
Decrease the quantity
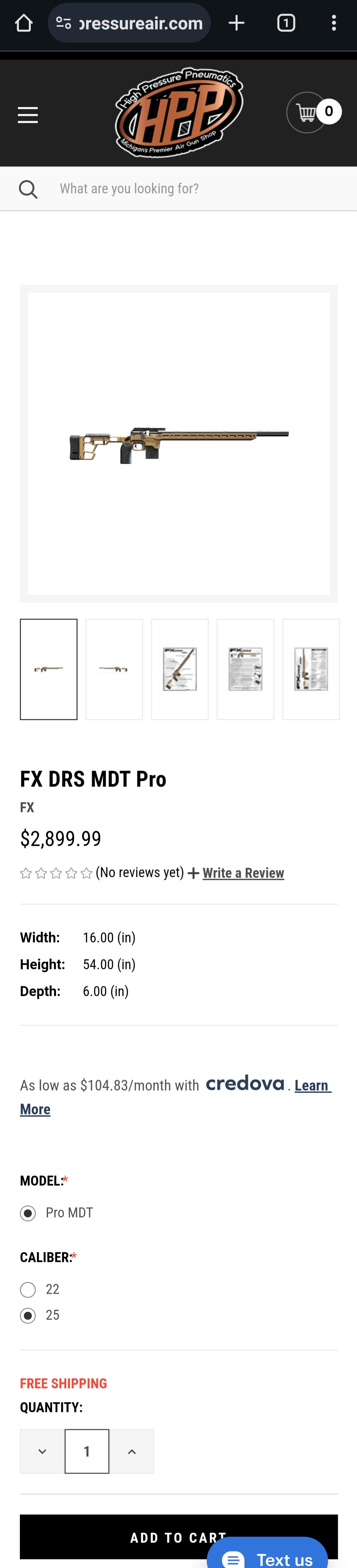[x=42, y=1451]
